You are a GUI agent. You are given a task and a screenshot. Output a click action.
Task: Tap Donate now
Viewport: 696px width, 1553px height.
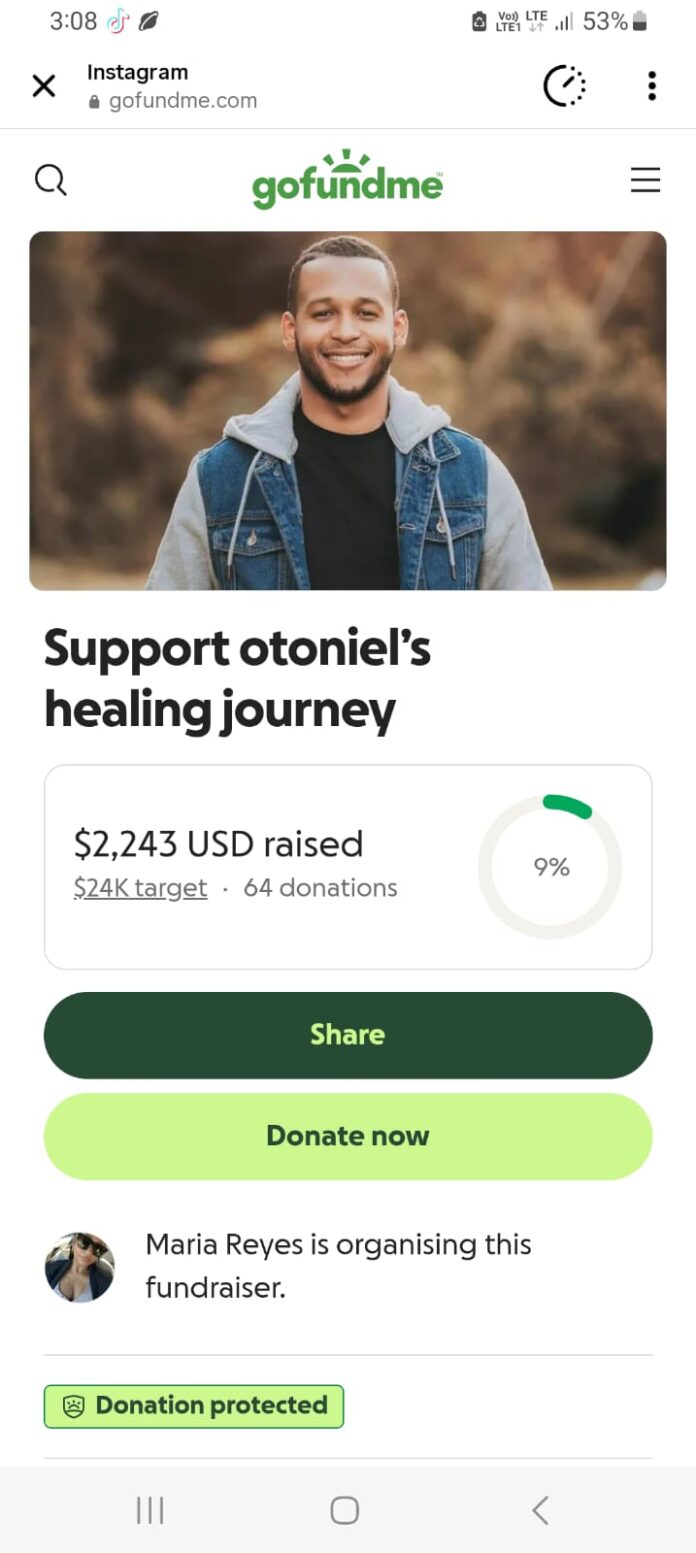tap(348, 1136)
